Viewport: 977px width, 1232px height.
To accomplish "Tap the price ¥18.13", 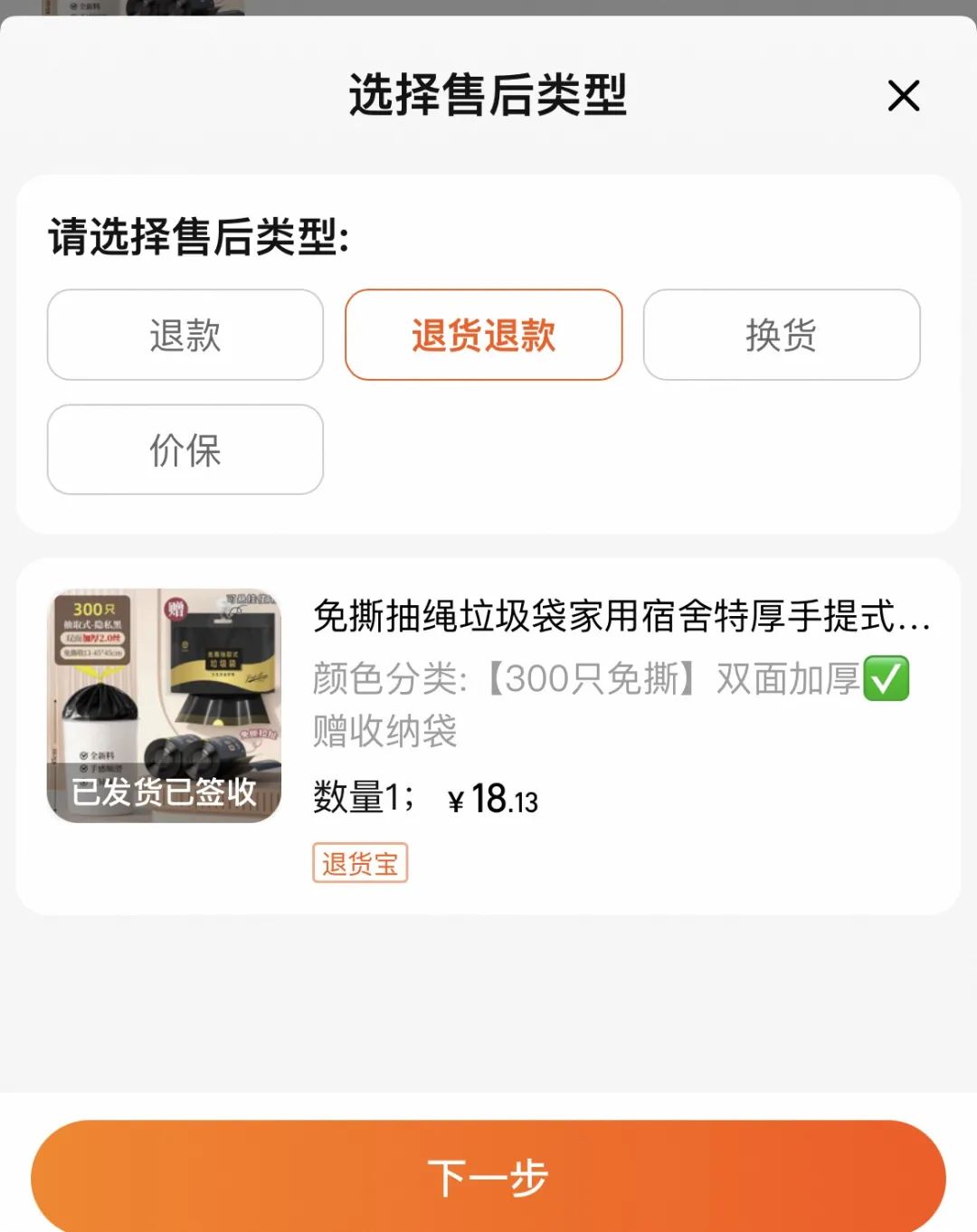I will point(493,798).
